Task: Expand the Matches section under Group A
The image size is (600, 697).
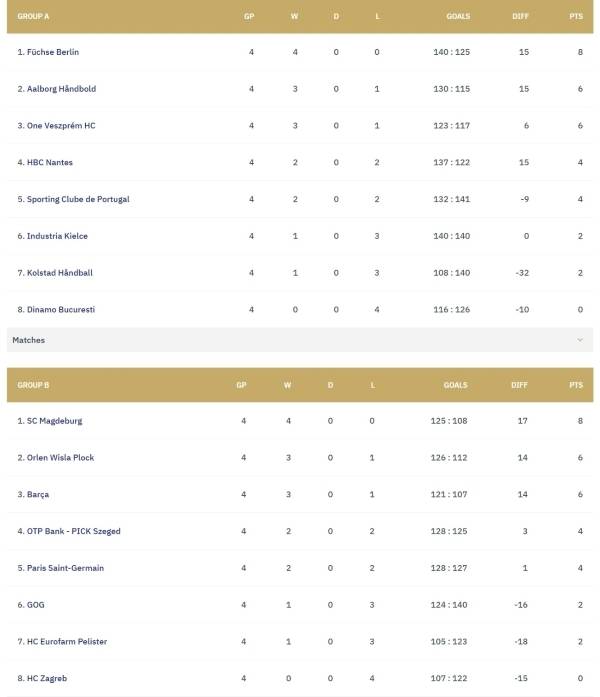Action: click(580, 340)
